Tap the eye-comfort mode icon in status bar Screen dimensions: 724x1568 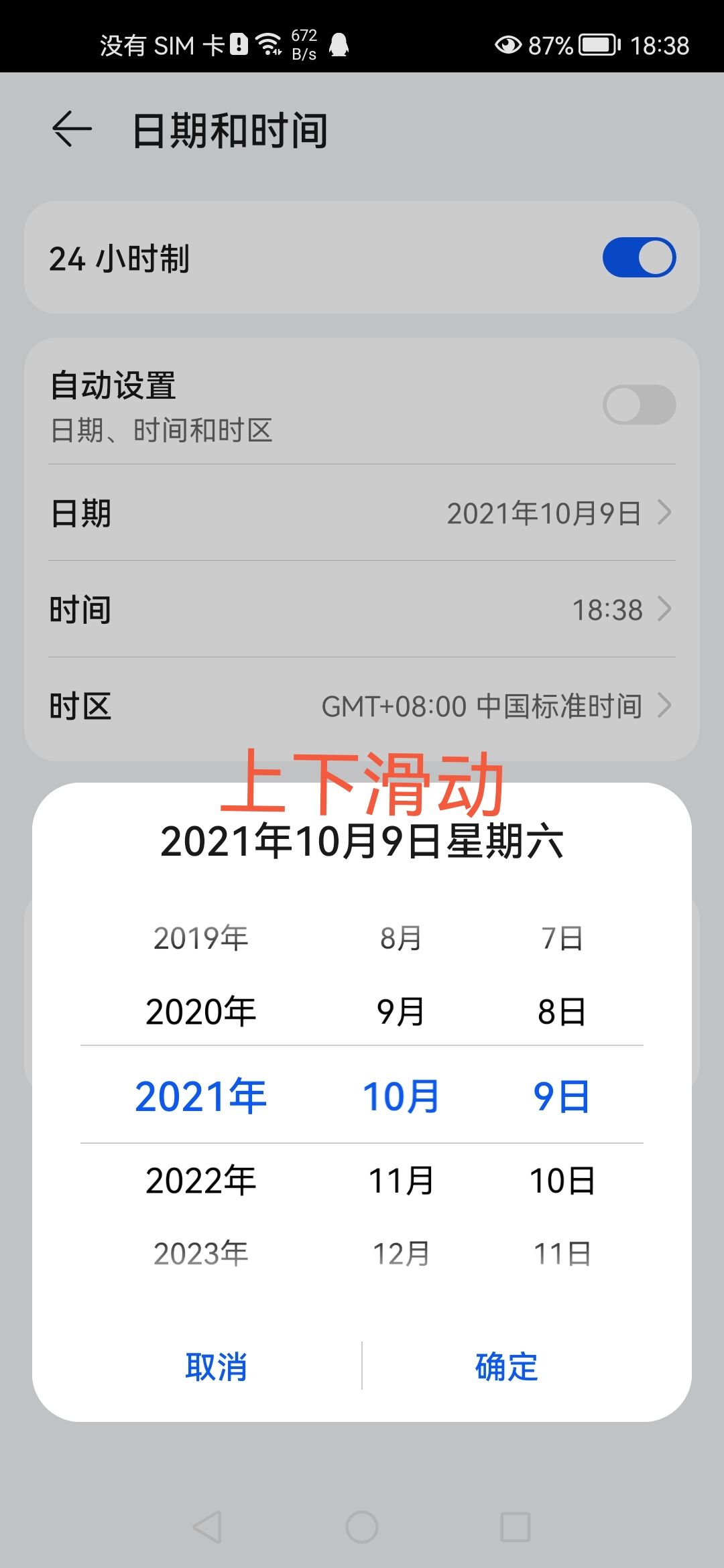(508, 45)
